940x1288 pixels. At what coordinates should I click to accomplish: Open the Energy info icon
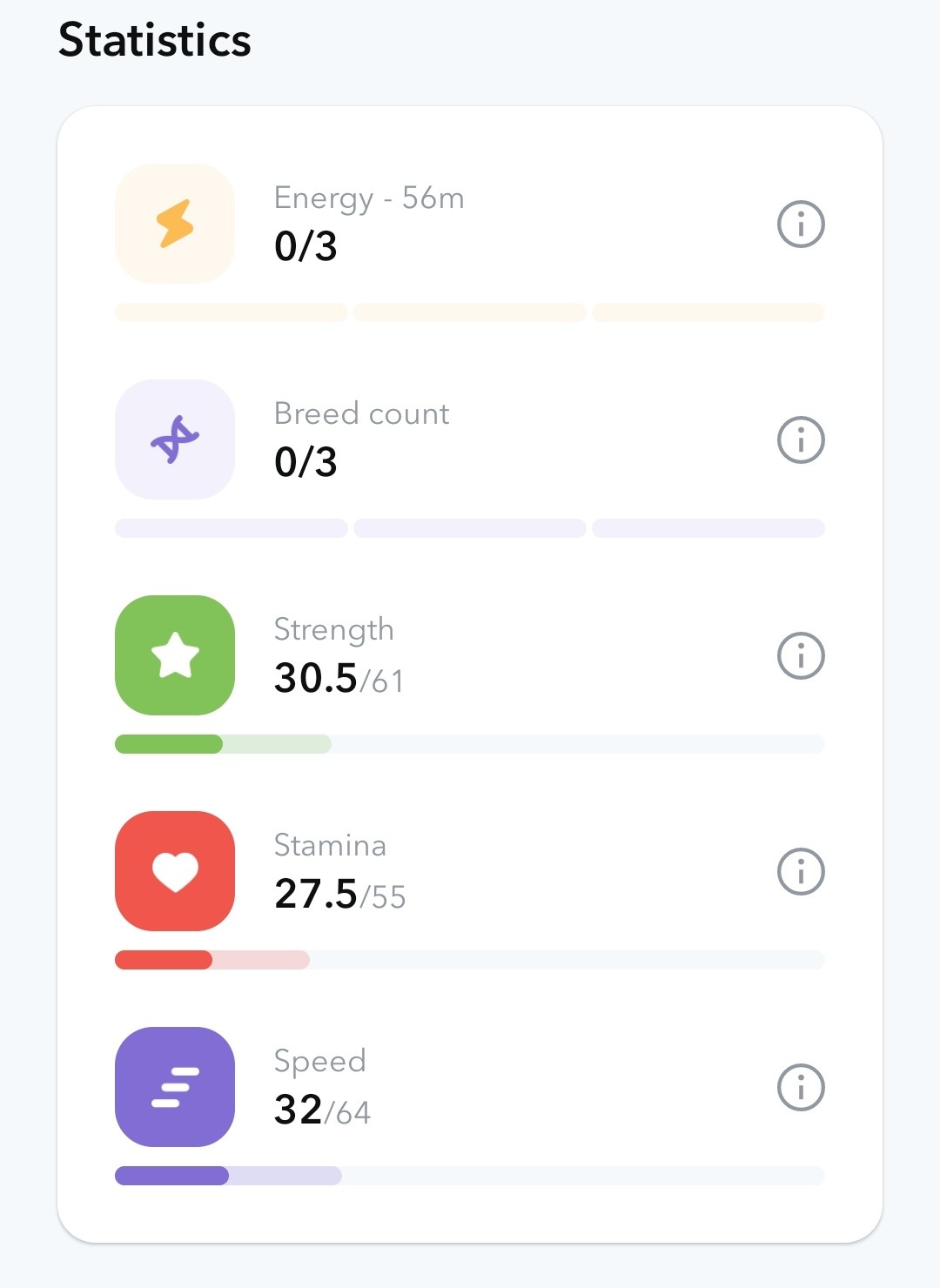(801, 224)
